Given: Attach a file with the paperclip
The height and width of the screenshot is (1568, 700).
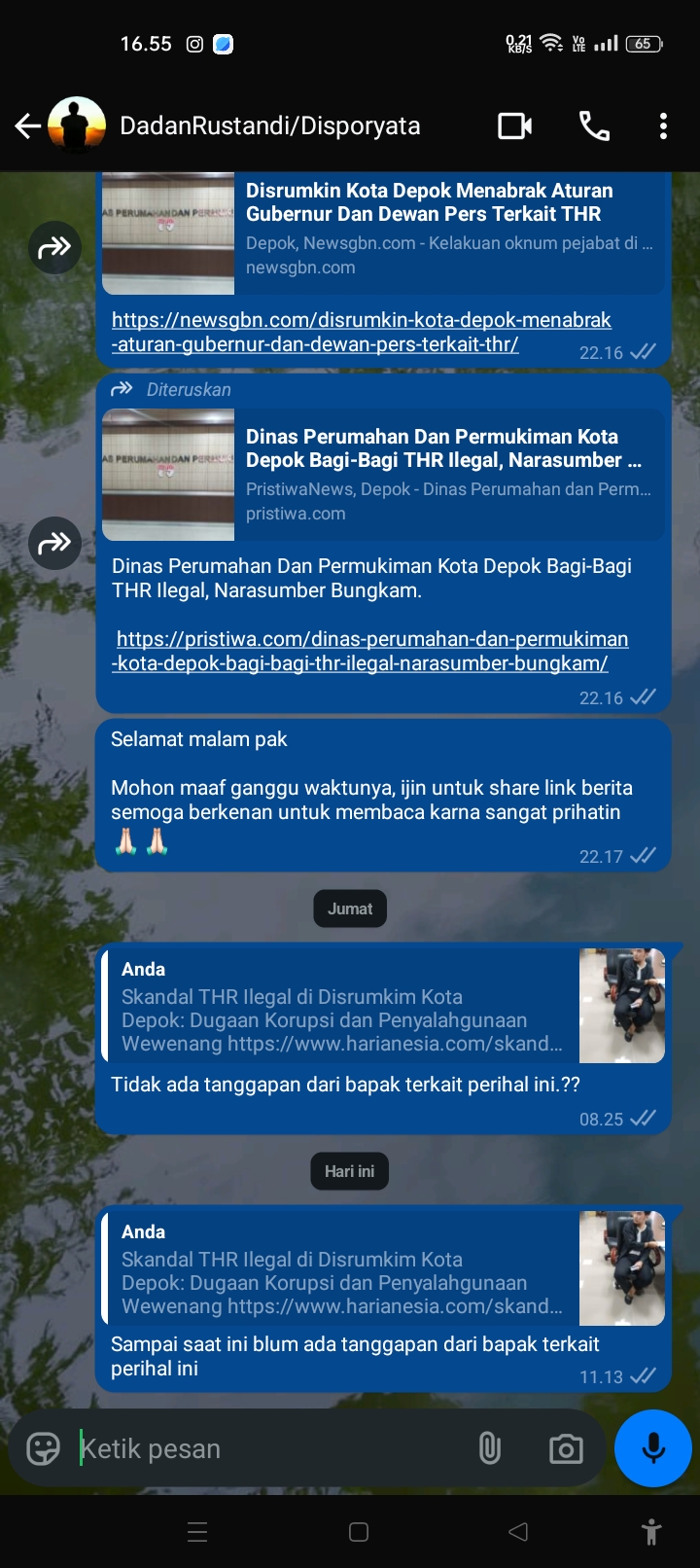Looking at the screenshot, I should (490, 1448).
